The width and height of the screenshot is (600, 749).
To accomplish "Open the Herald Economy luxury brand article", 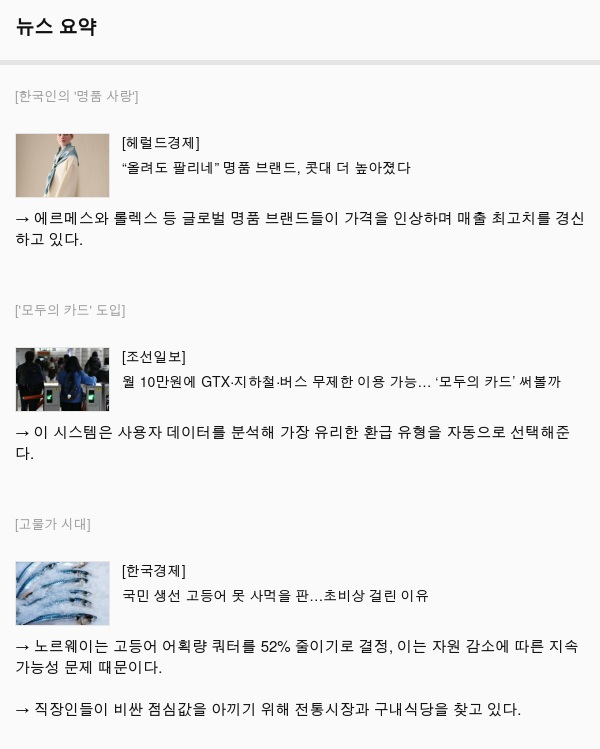I will point(266,168).
